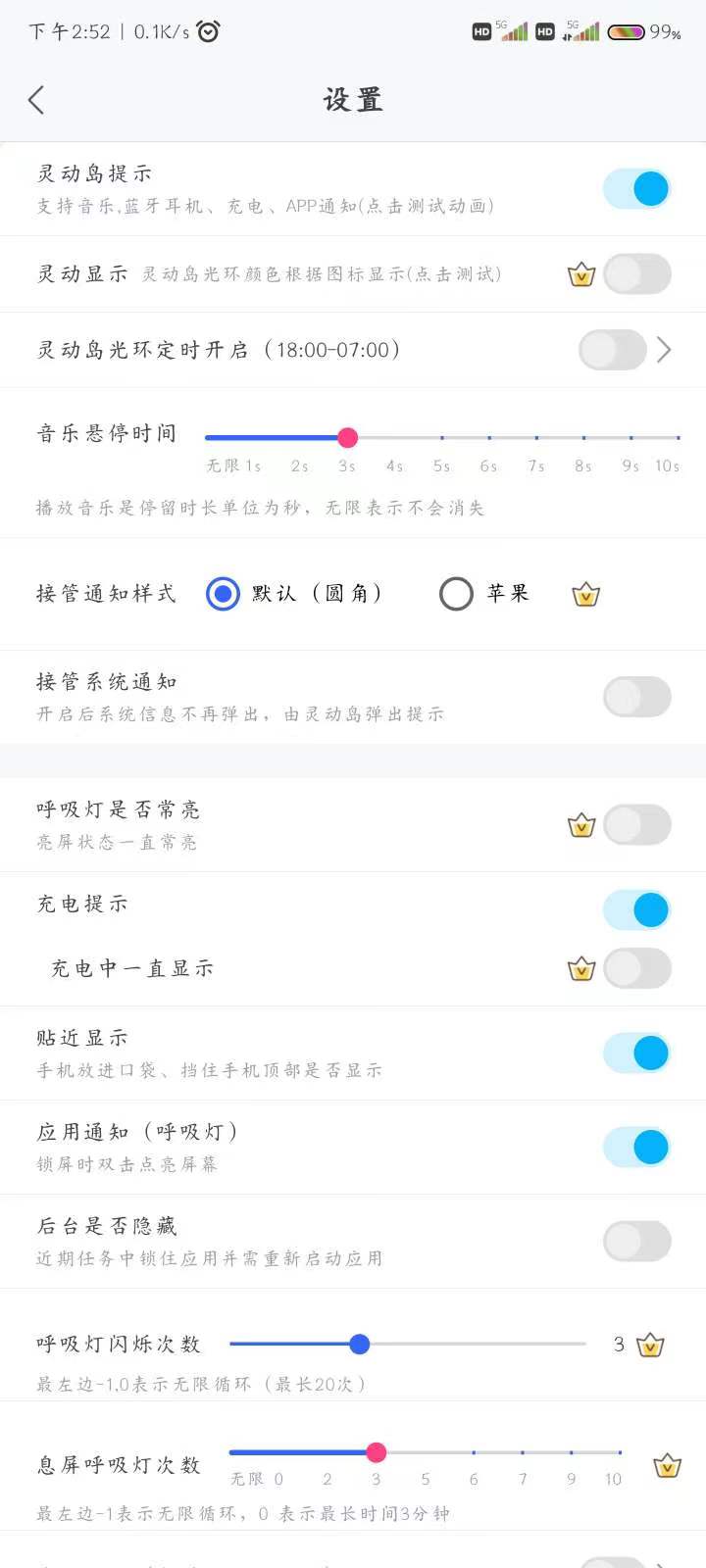Expand 灵动岛光环定时开启 settings via chevron
This screenshot has height=1568, width=706.
666,350
